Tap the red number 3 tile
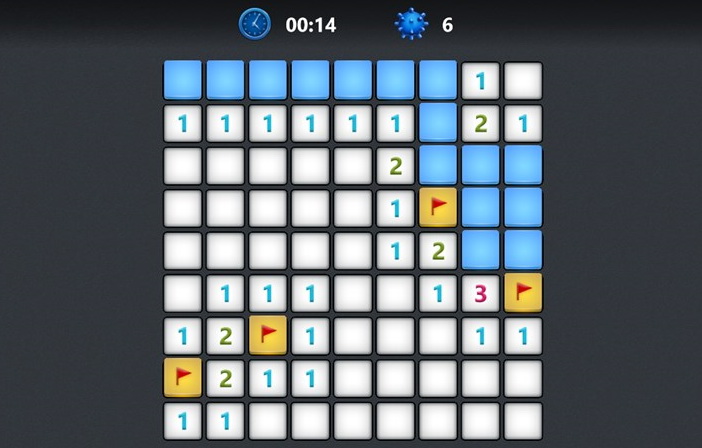This screenshot has width=702, height=448. (x=481, y=293)
